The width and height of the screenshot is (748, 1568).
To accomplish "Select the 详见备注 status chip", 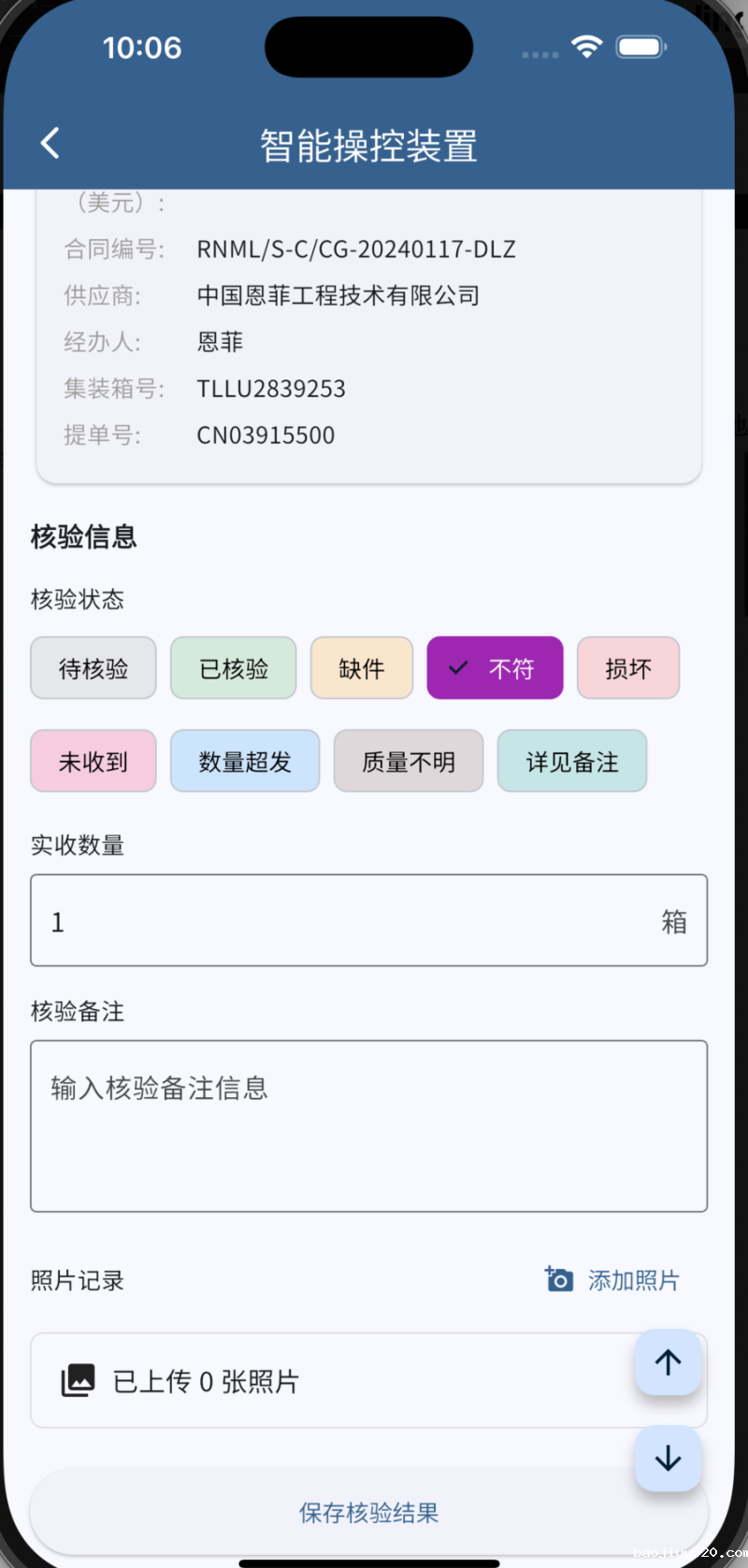I will [571, 762].
